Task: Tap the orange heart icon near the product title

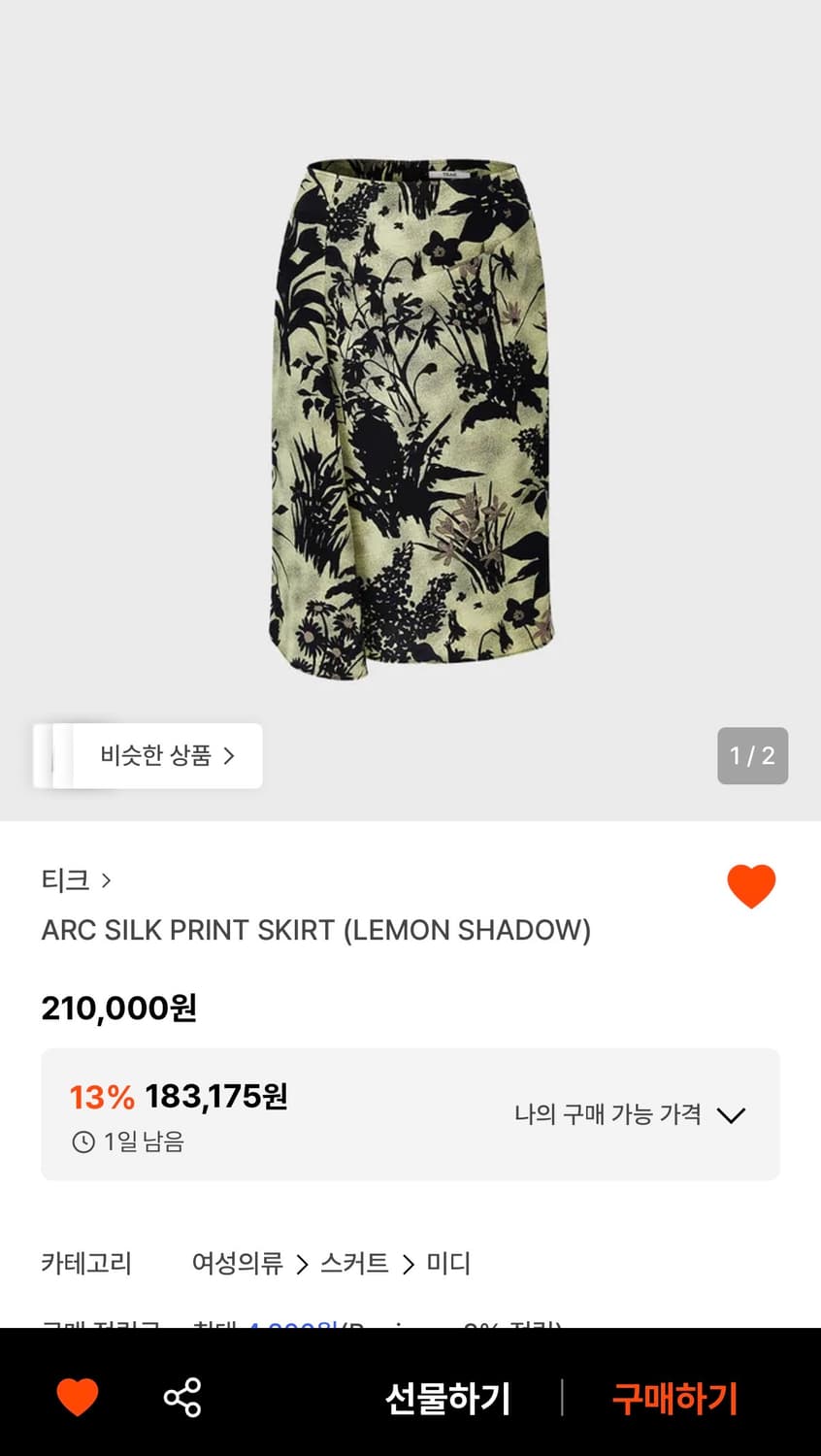Action: click(751, 884)
